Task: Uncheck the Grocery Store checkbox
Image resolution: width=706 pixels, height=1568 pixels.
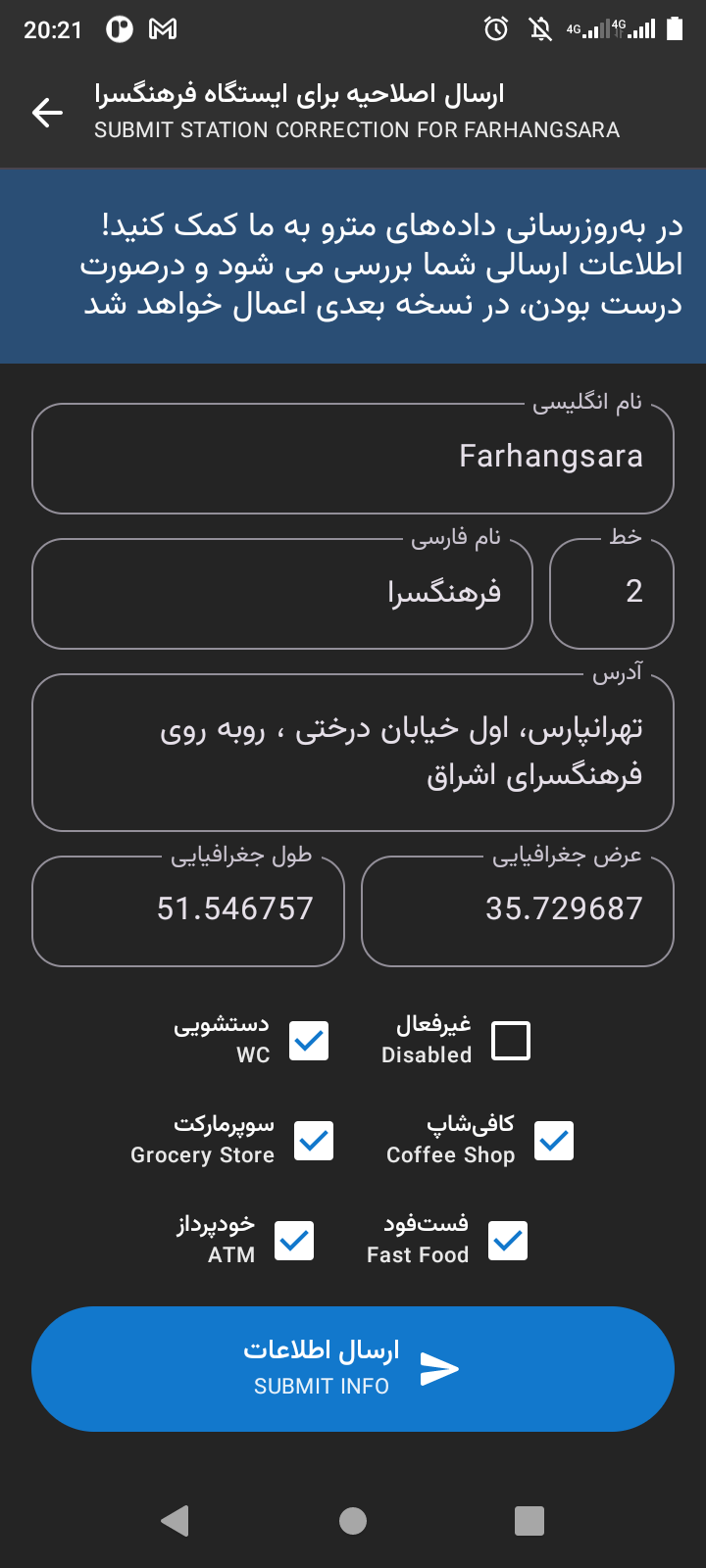Action: 314,1141
